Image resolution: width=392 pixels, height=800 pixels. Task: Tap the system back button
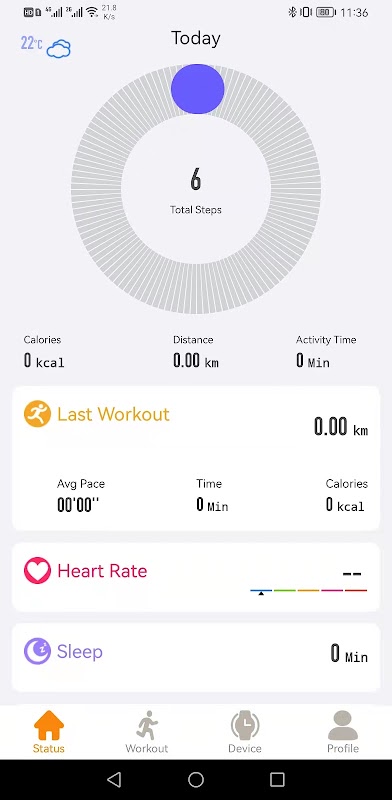pos(114,779)
